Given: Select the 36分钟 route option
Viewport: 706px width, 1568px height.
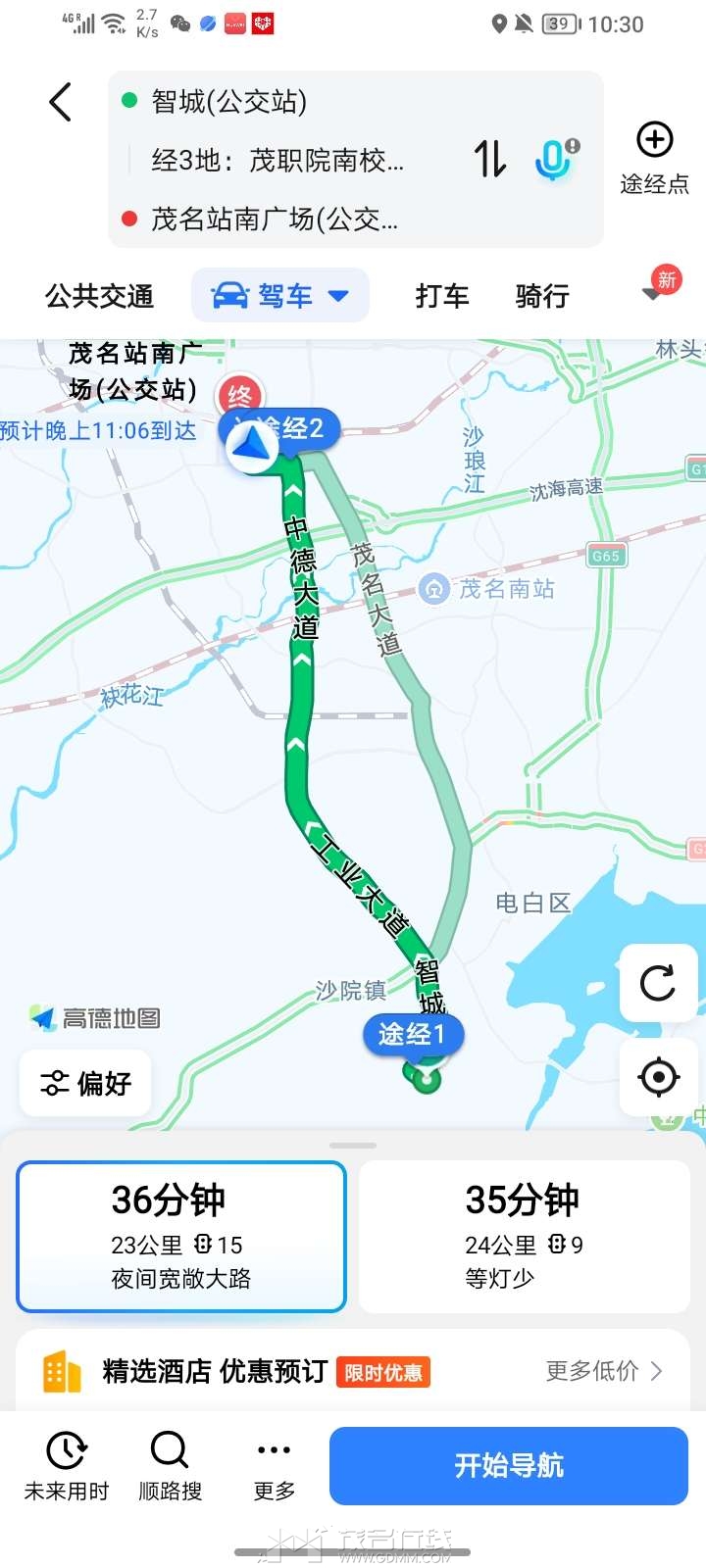Looking at the screenshot, I should (181, 1237).
